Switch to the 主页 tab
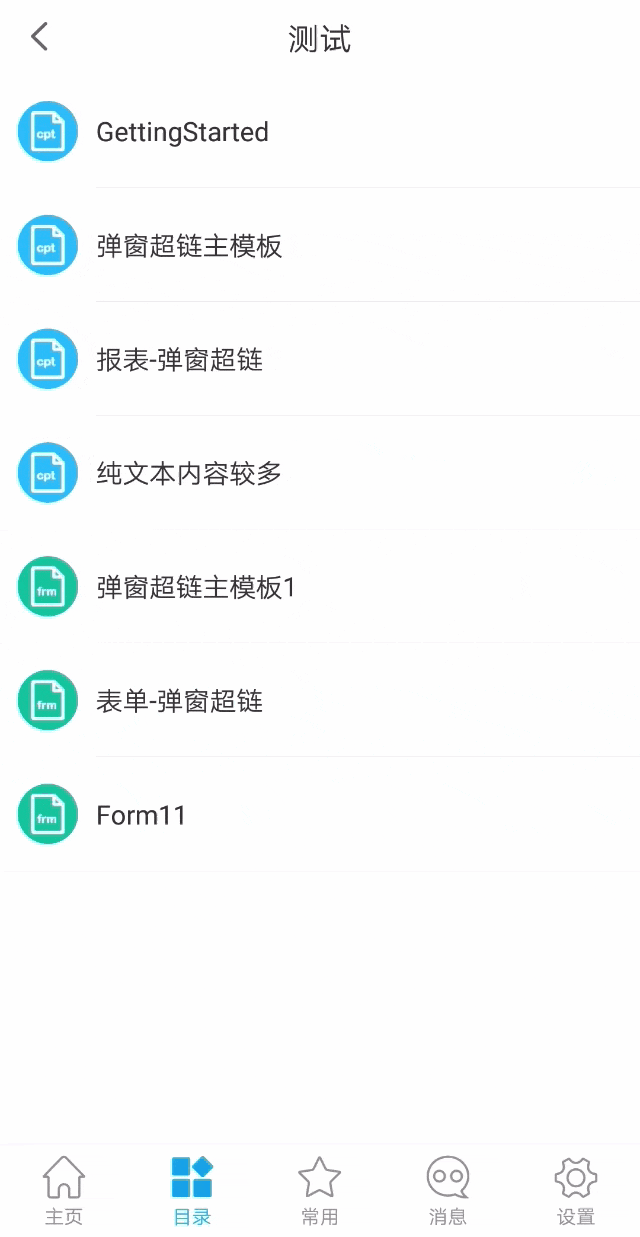 pos(64,1190)
